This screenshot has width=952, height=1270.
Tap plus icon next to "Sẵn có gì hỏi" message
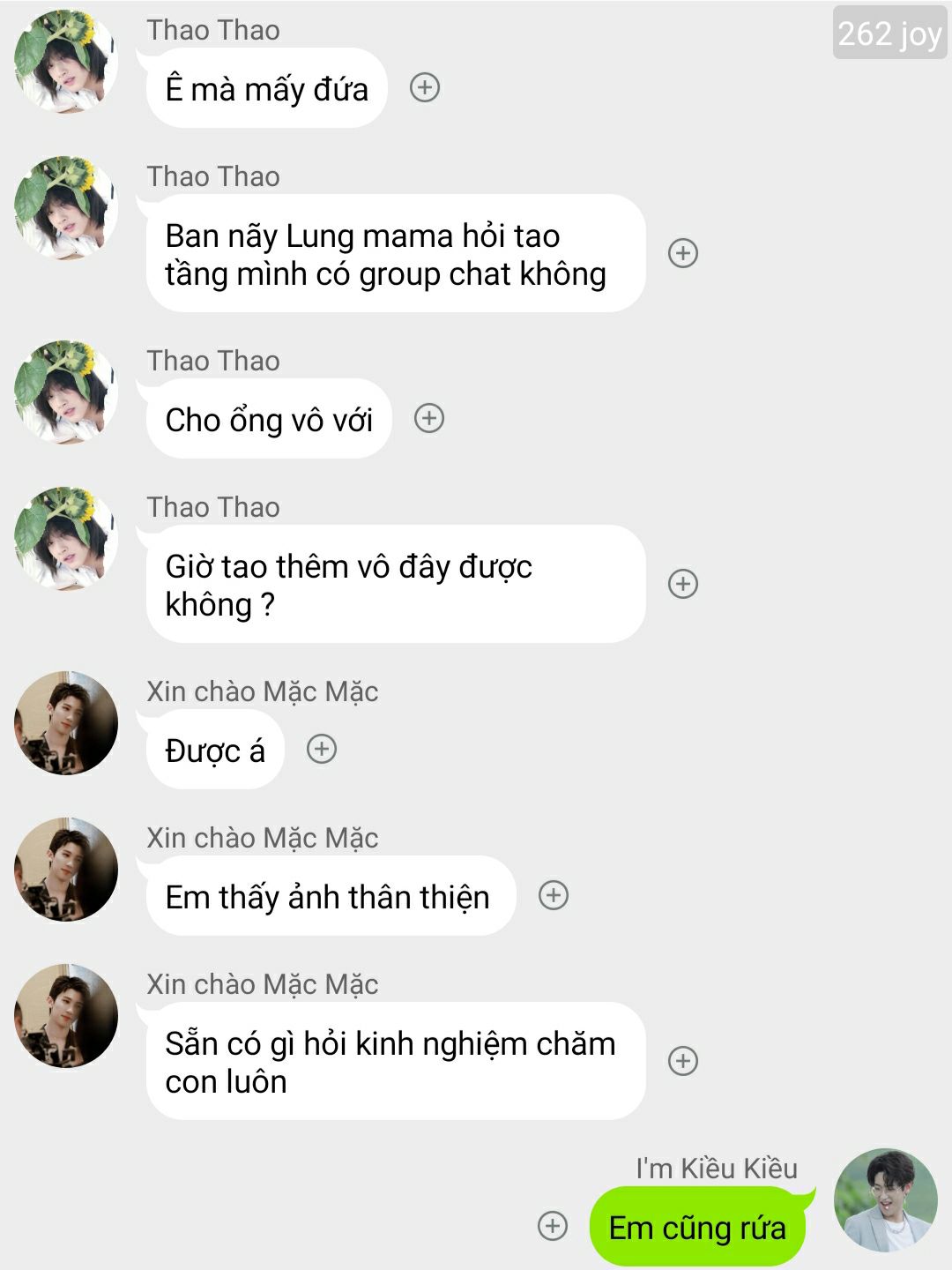pyautogui.click(x=683, y=1061)
